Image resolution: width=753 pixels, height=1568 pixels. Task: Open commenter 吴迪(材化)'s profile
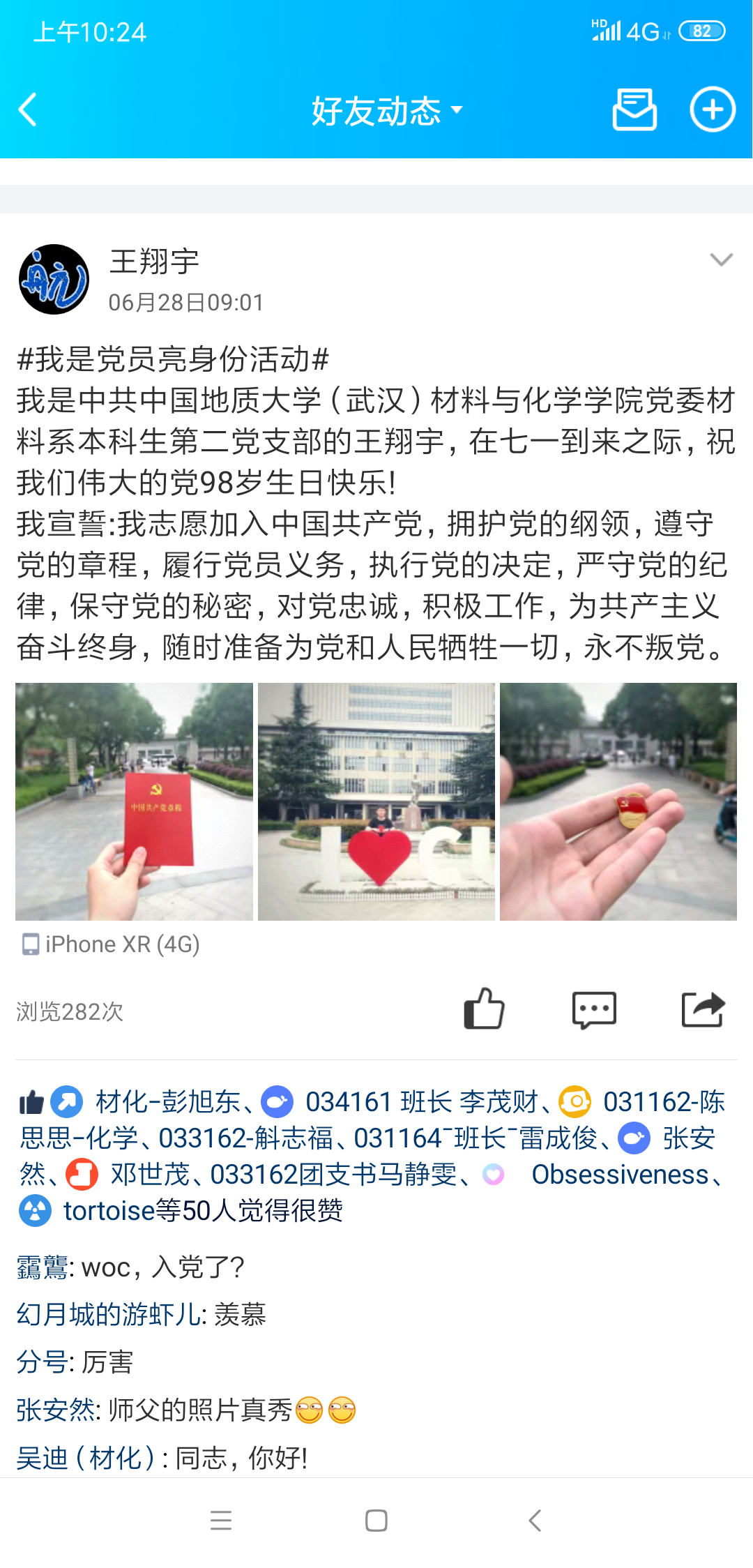point(85,1458)
